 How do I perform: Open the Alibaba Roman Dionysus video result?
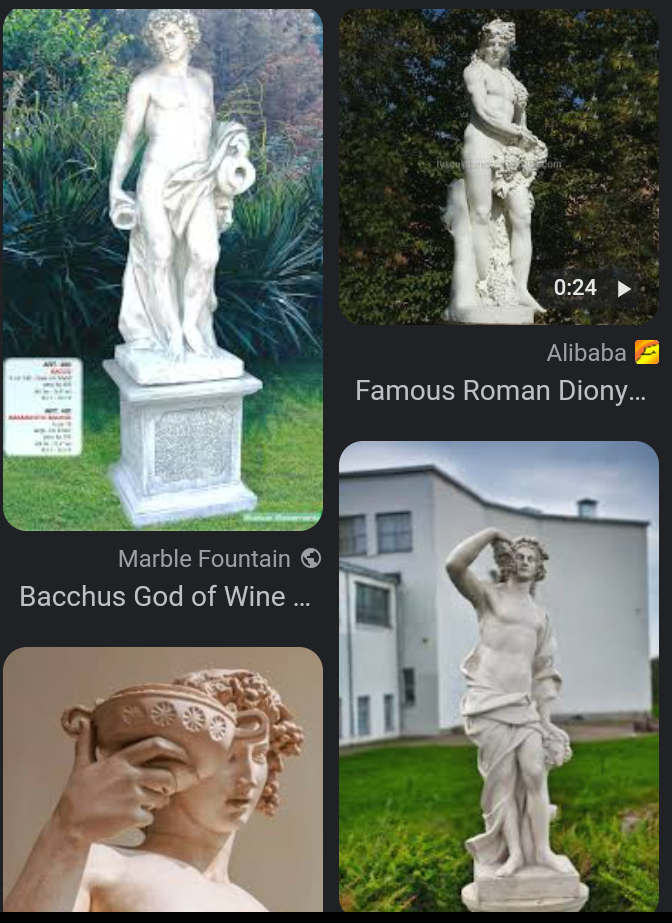[498, 166]
